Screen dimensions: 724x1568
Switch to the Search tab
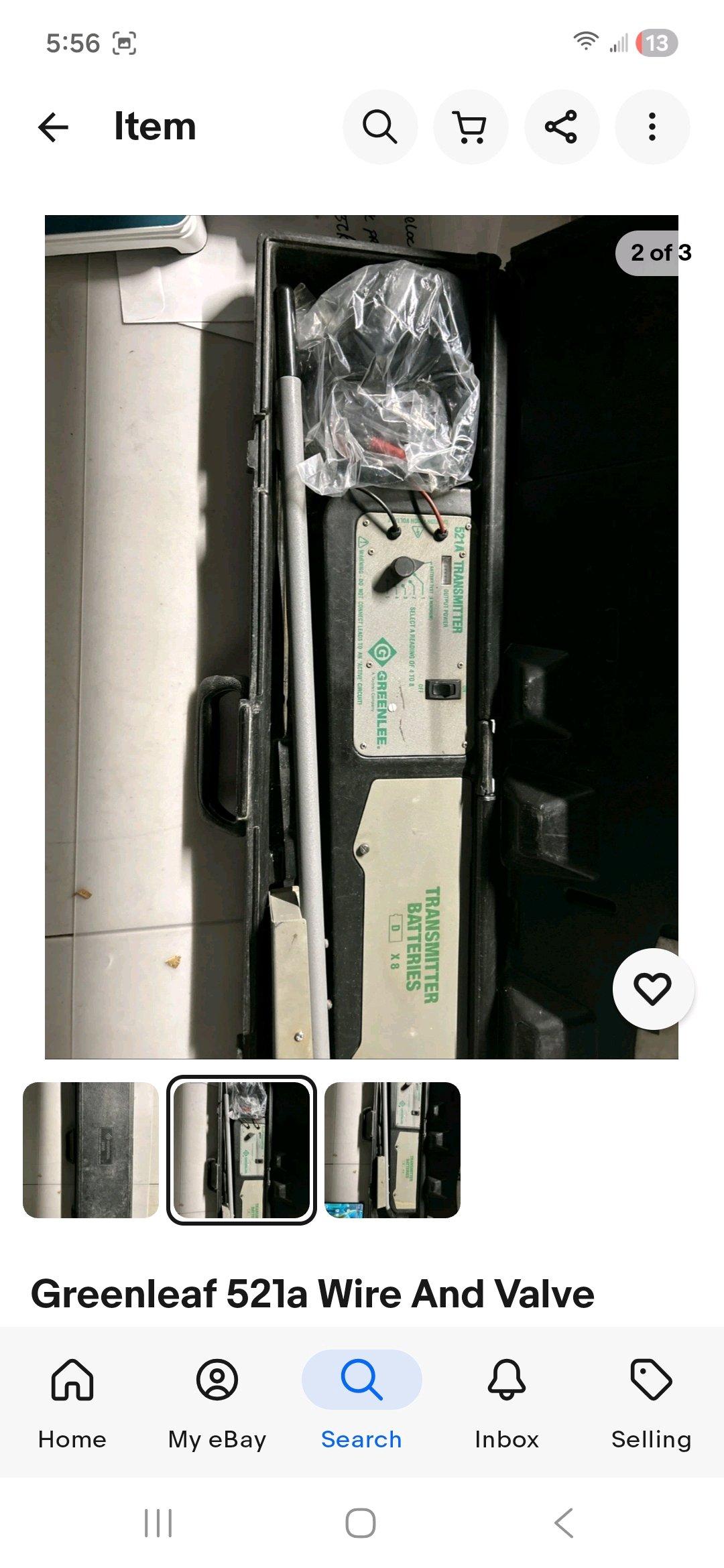tap(361, 1402)
